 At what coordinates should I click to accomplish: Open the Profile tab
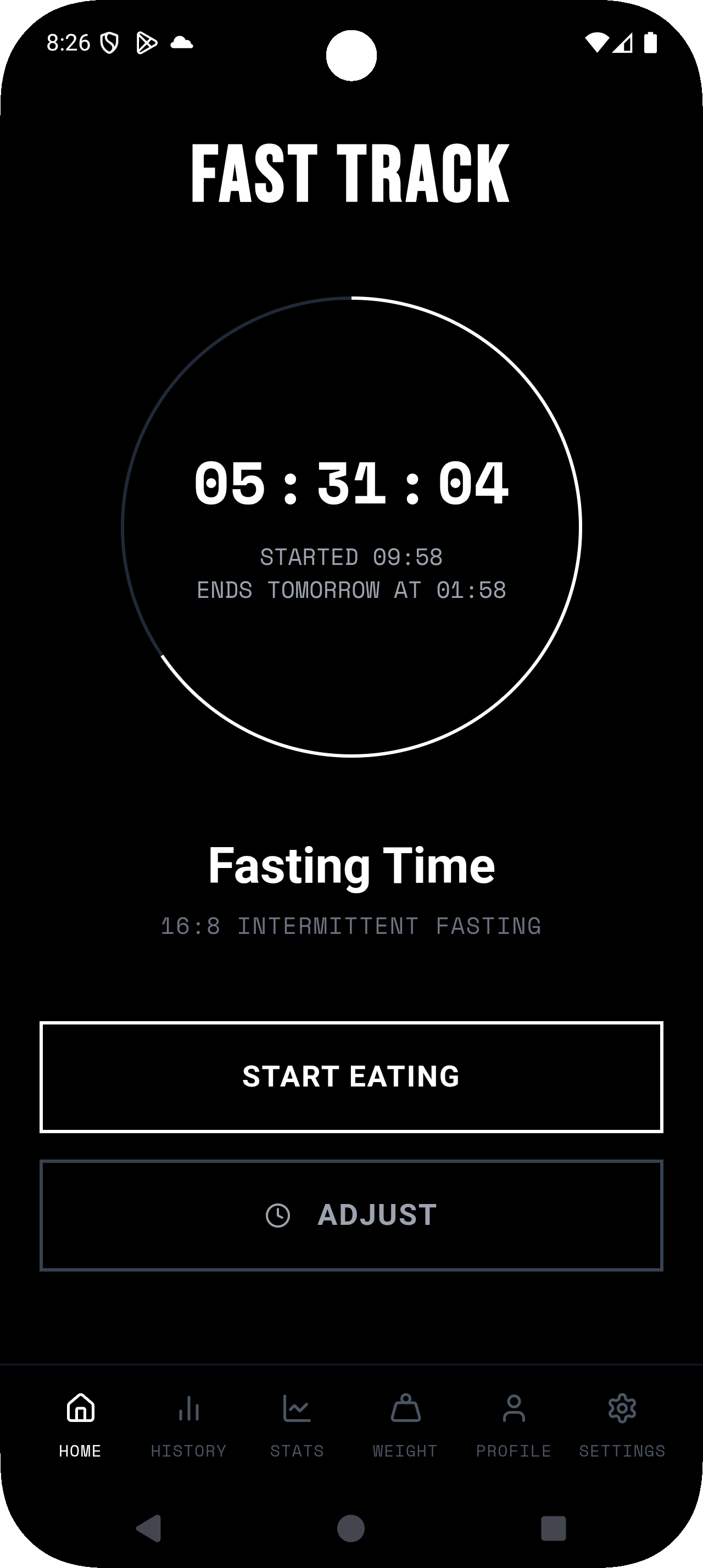[x=514, y=1424]
